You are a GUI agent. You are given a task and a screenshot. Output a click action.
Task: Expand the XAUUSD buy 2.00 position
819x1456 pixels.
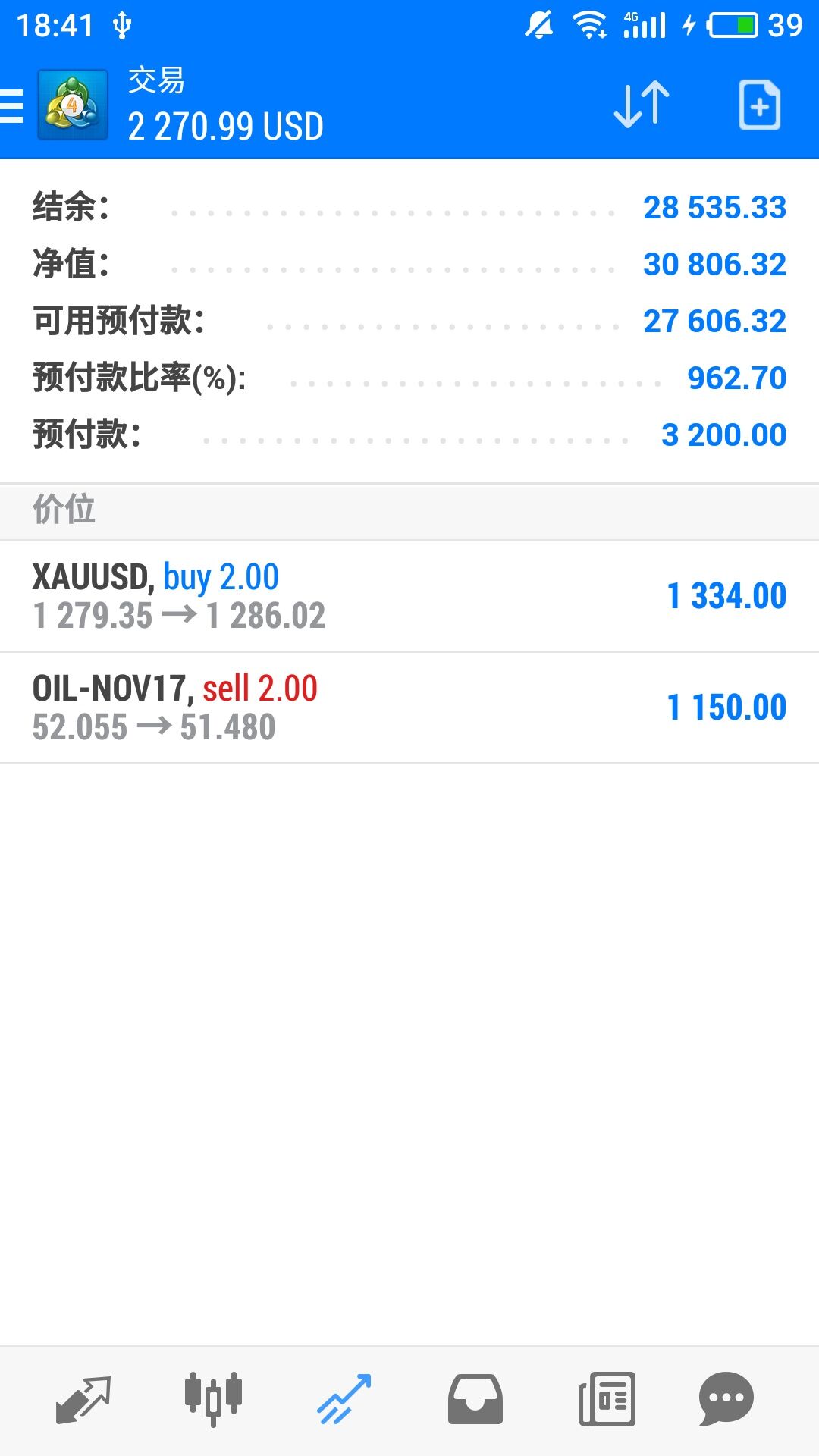click(303, 595)
